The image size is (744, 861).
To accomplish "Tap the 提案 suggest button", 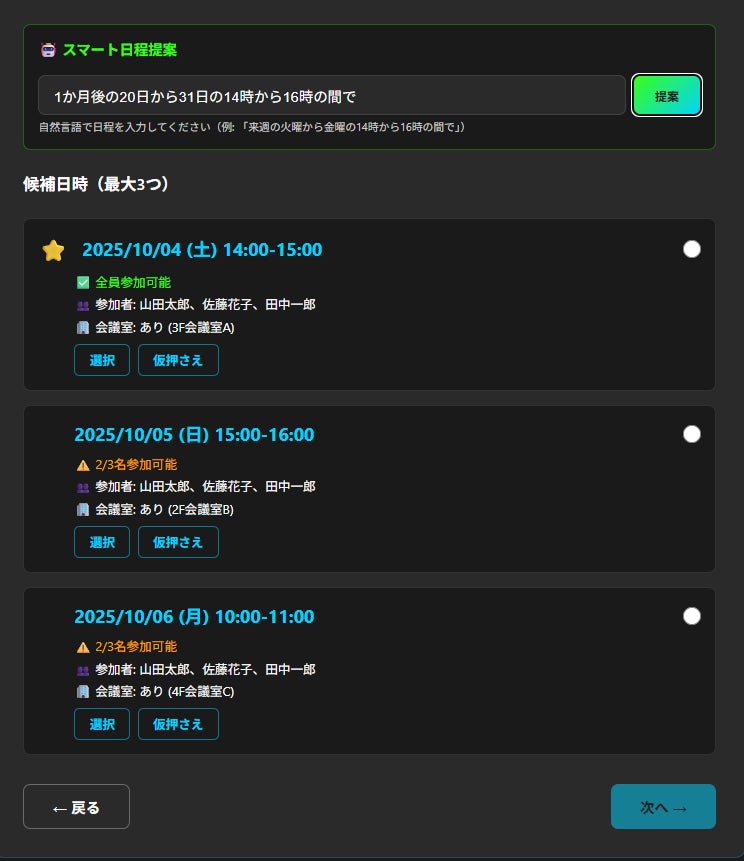I will [x=667, y=95].
